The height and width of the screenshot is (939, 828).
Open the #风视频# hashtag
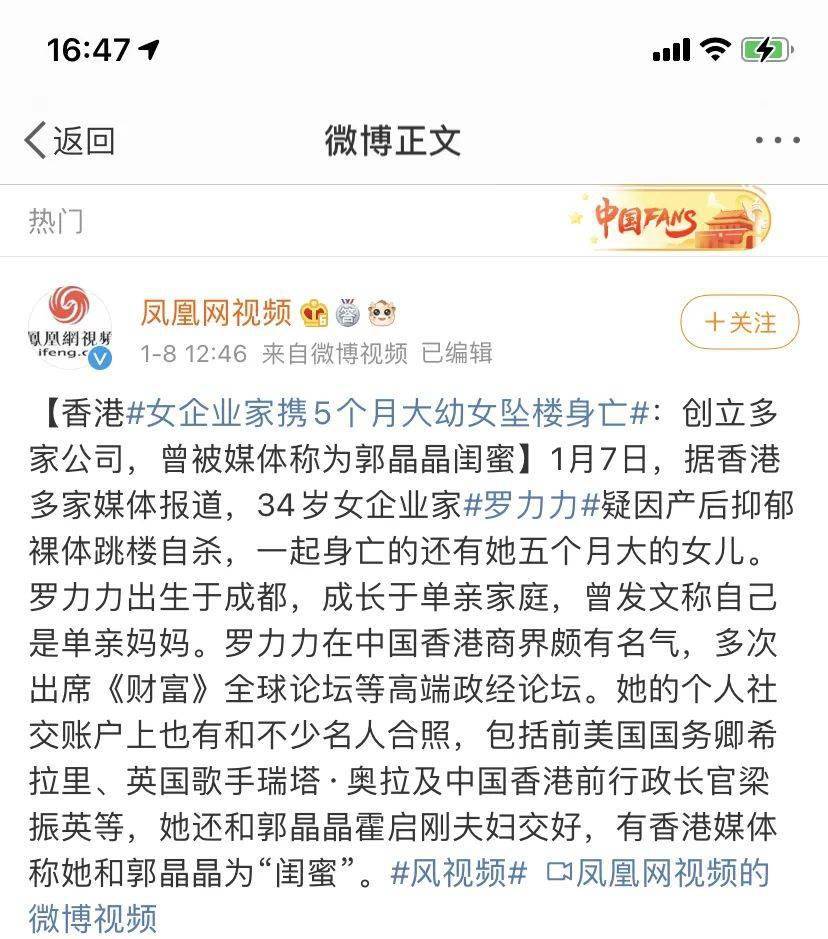pyautogui.click(x=458, y=872)
